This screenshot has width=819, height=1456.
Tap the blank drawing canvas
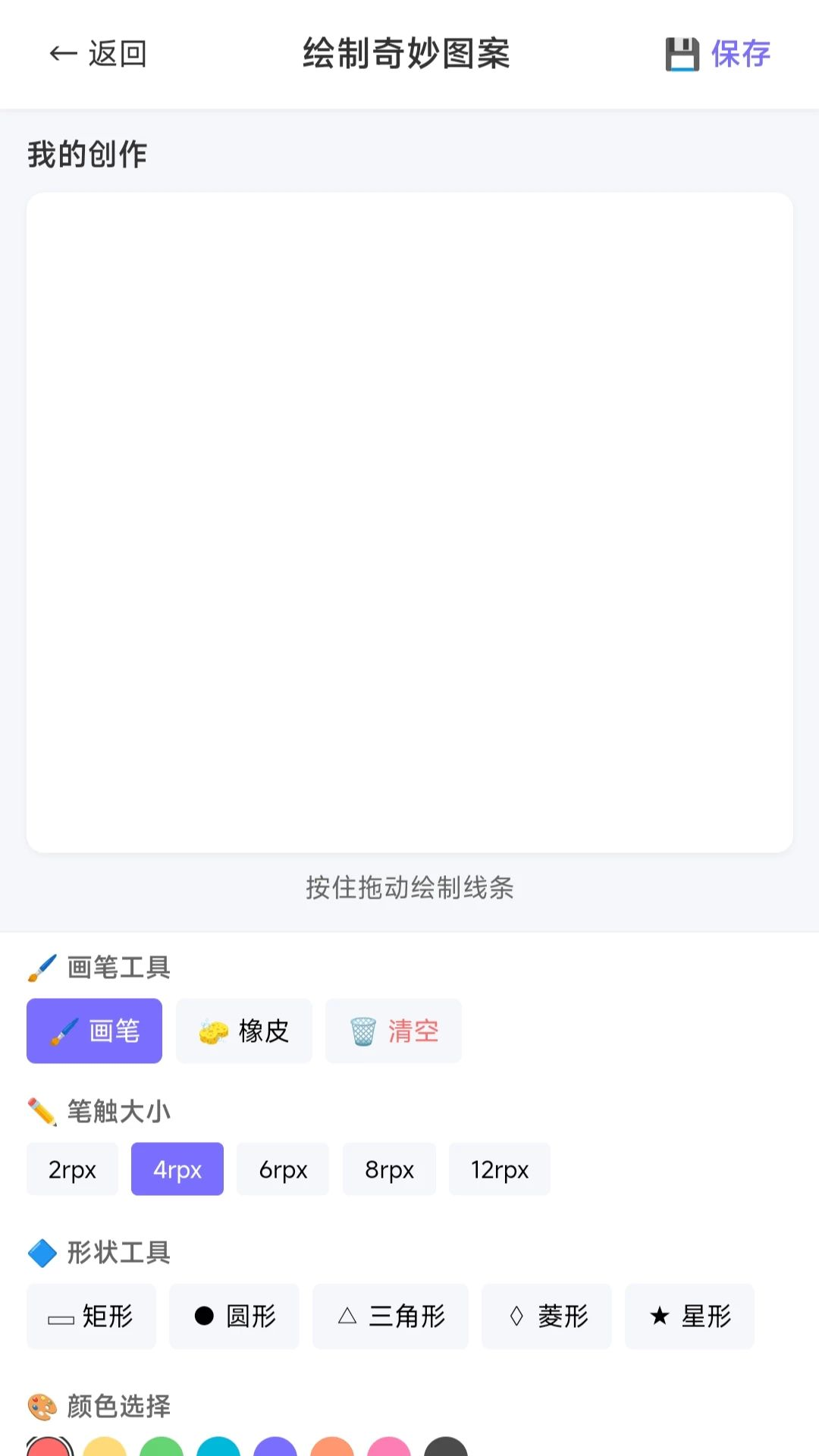point(409,522)
